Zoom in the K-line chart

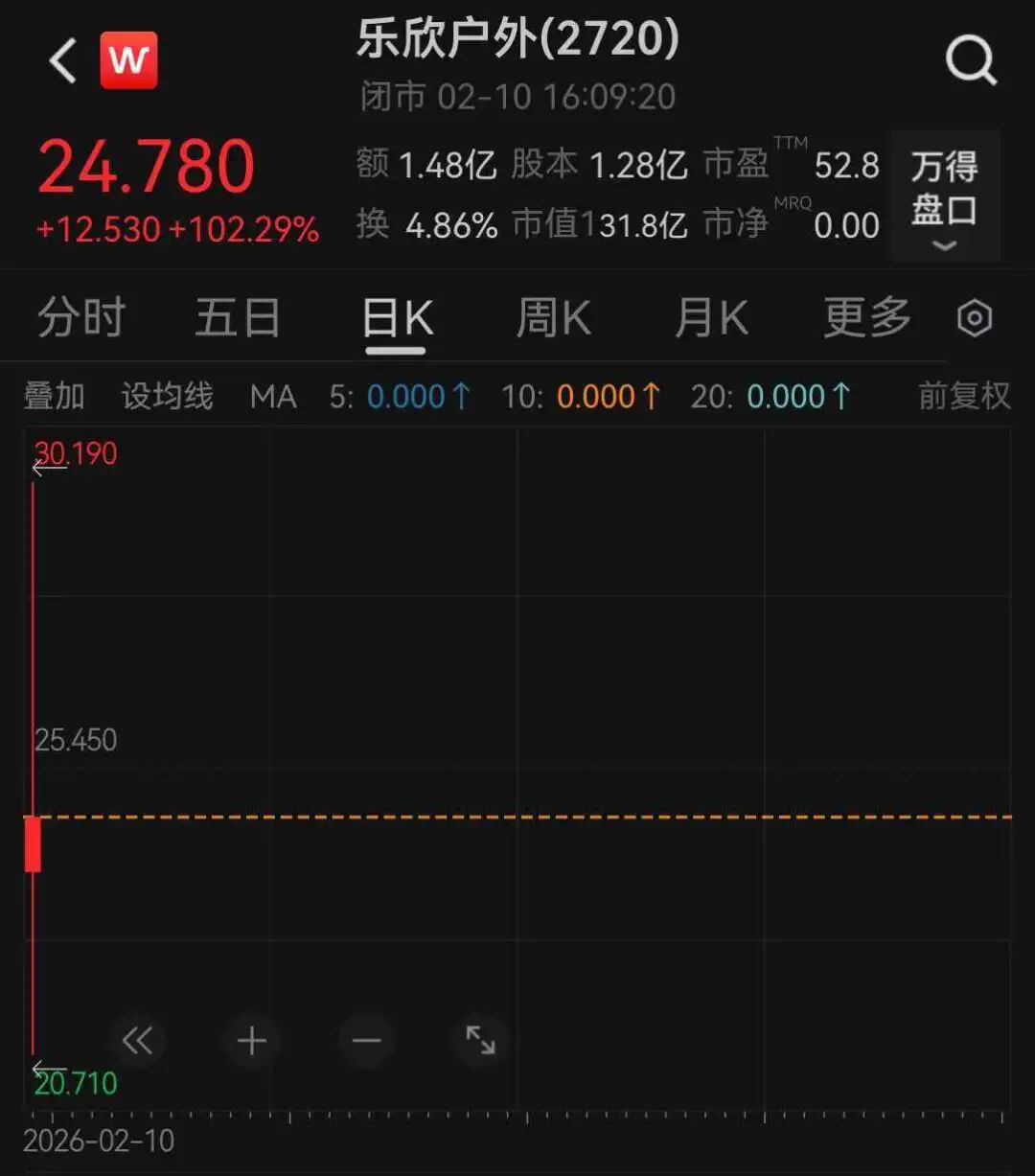(252, 1040)
